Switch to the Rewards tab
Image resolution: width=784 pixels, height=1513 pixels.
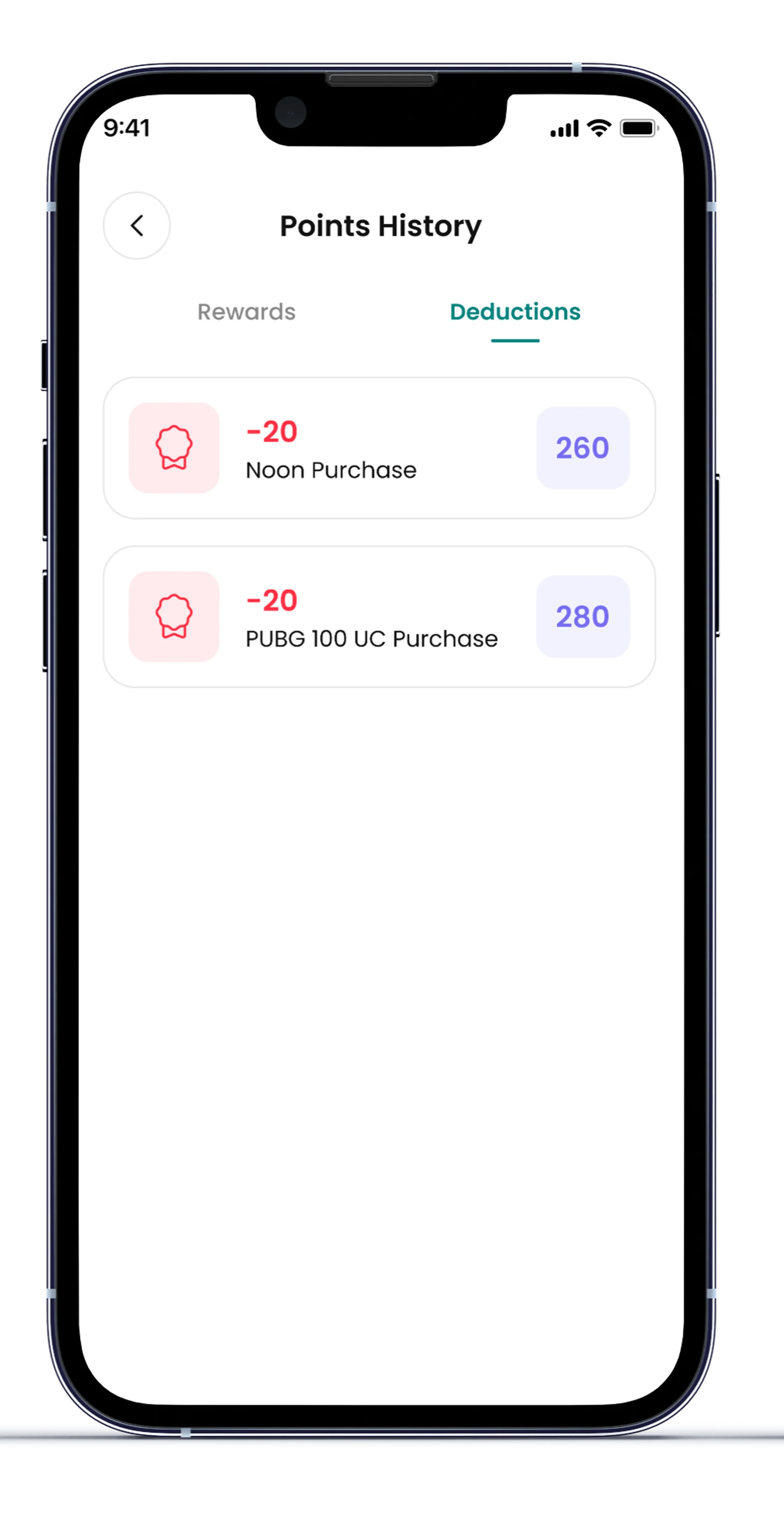pyautogui.click(x=246, y=312)
